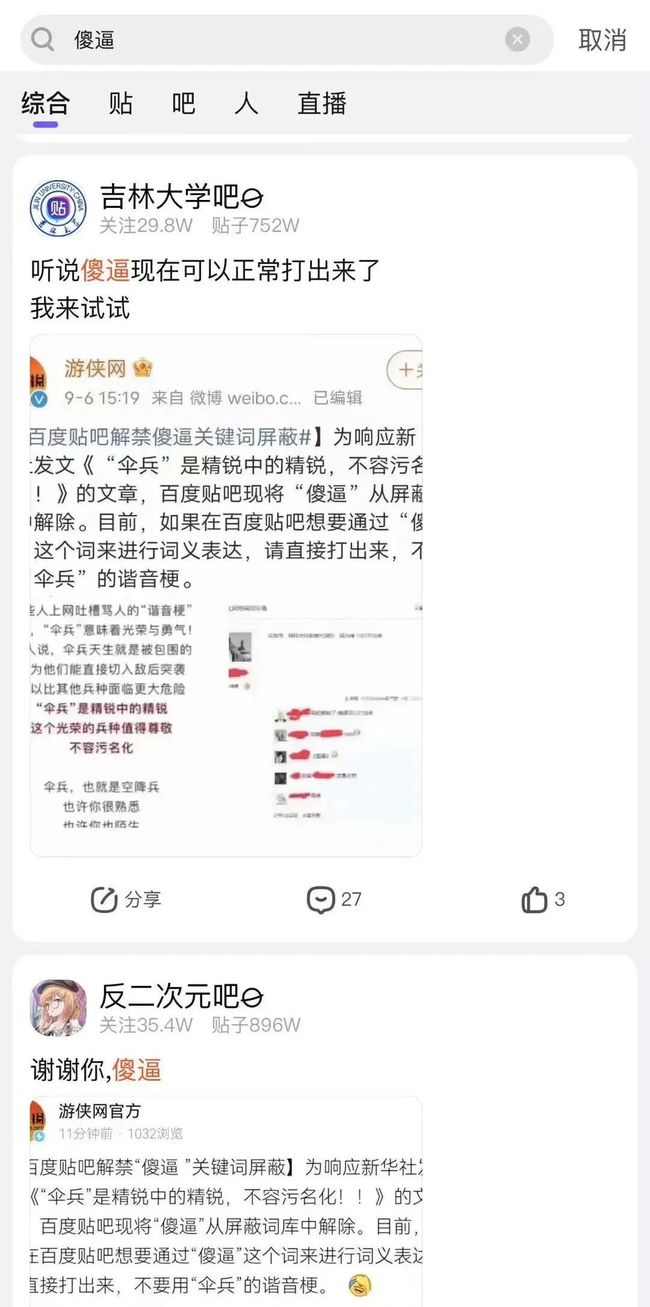Image resolution: width=650 pixels, height=1307 pixels.
Task: Open the 吉林大学吧 forum header
Action: [x=180, y=197]
